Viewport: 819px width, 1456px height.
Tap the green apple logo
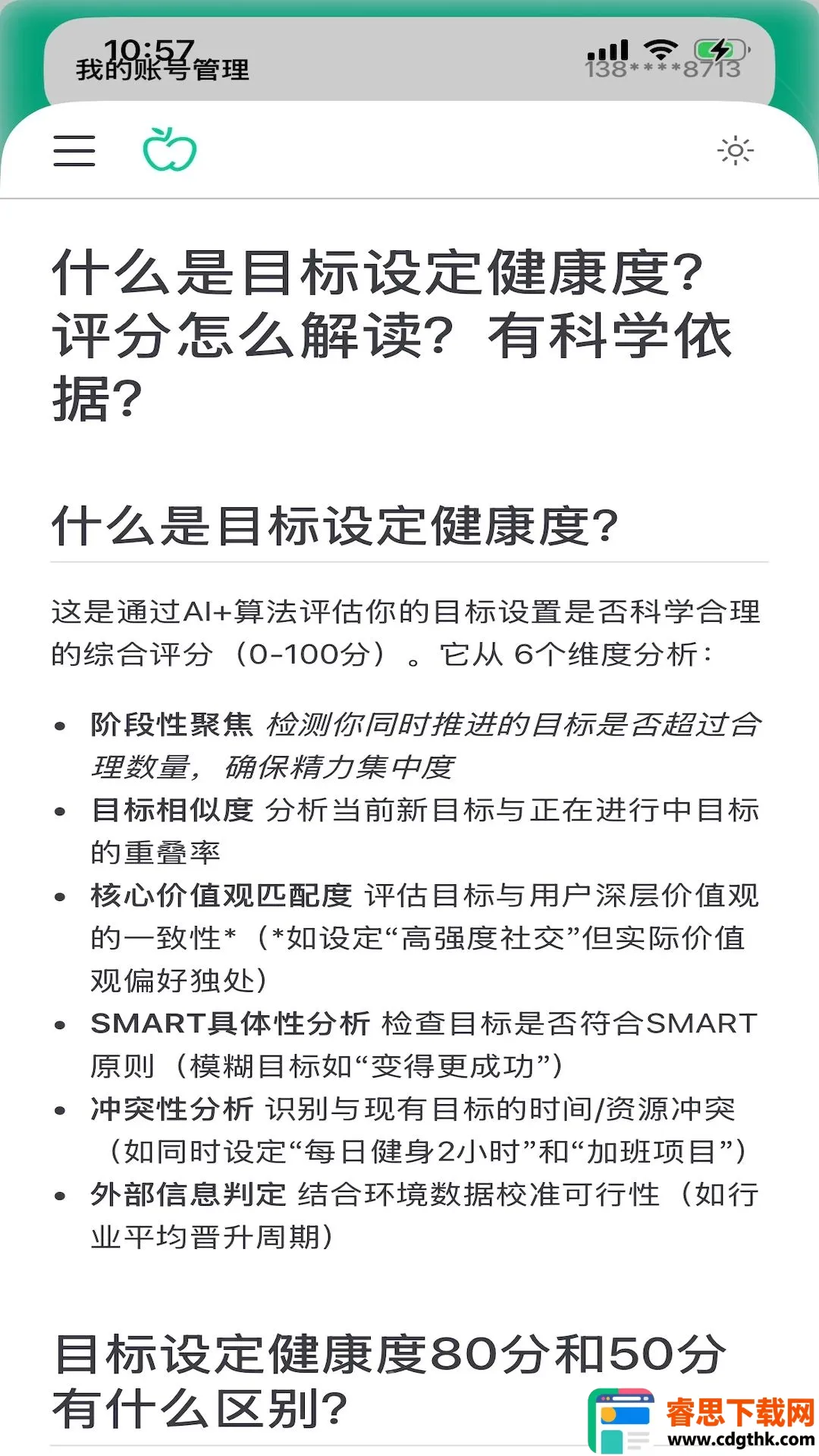click(x=170, y=149)
